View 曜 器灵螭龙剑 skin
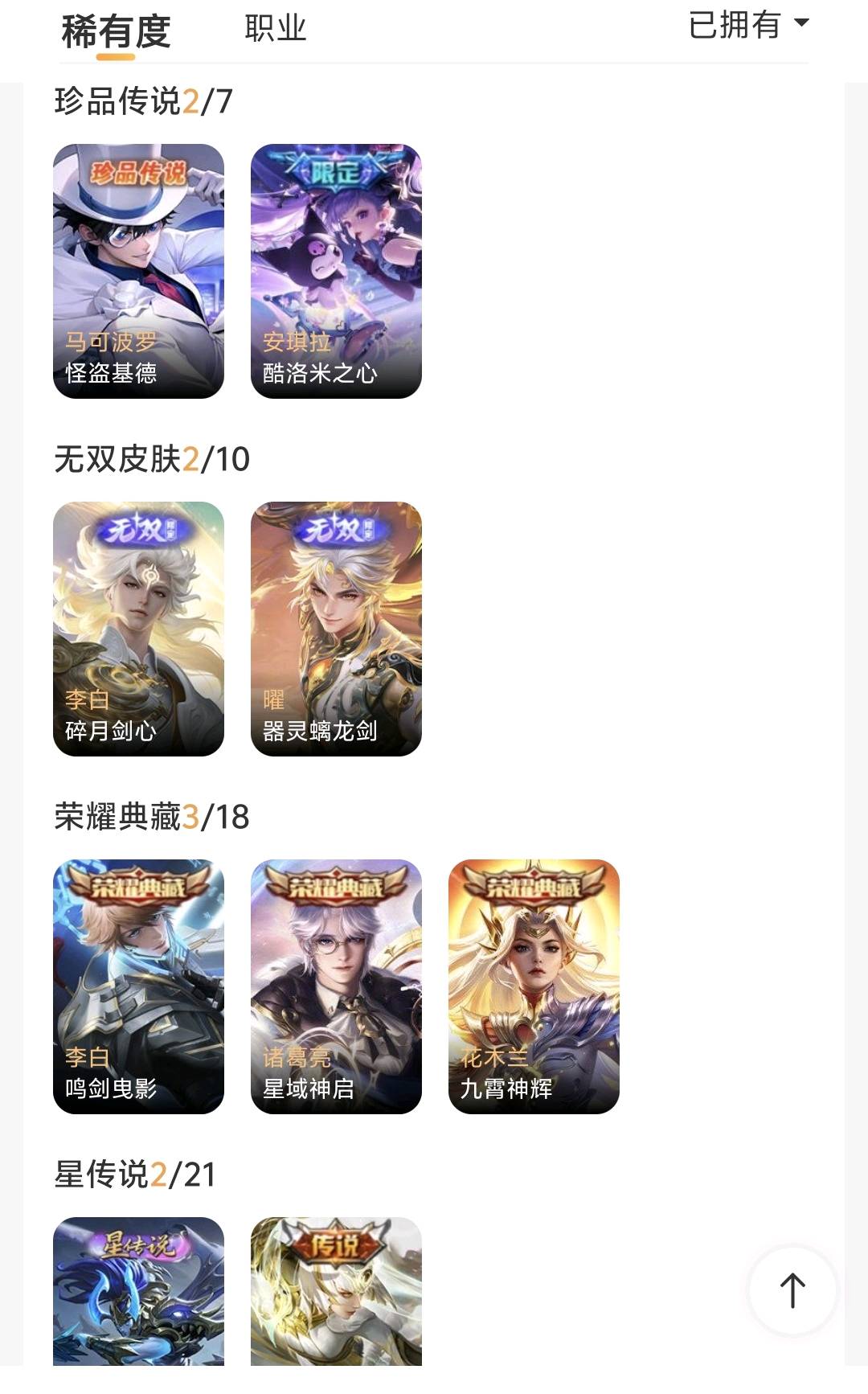This screenshot has height=1394, width=868. (336, 629)
